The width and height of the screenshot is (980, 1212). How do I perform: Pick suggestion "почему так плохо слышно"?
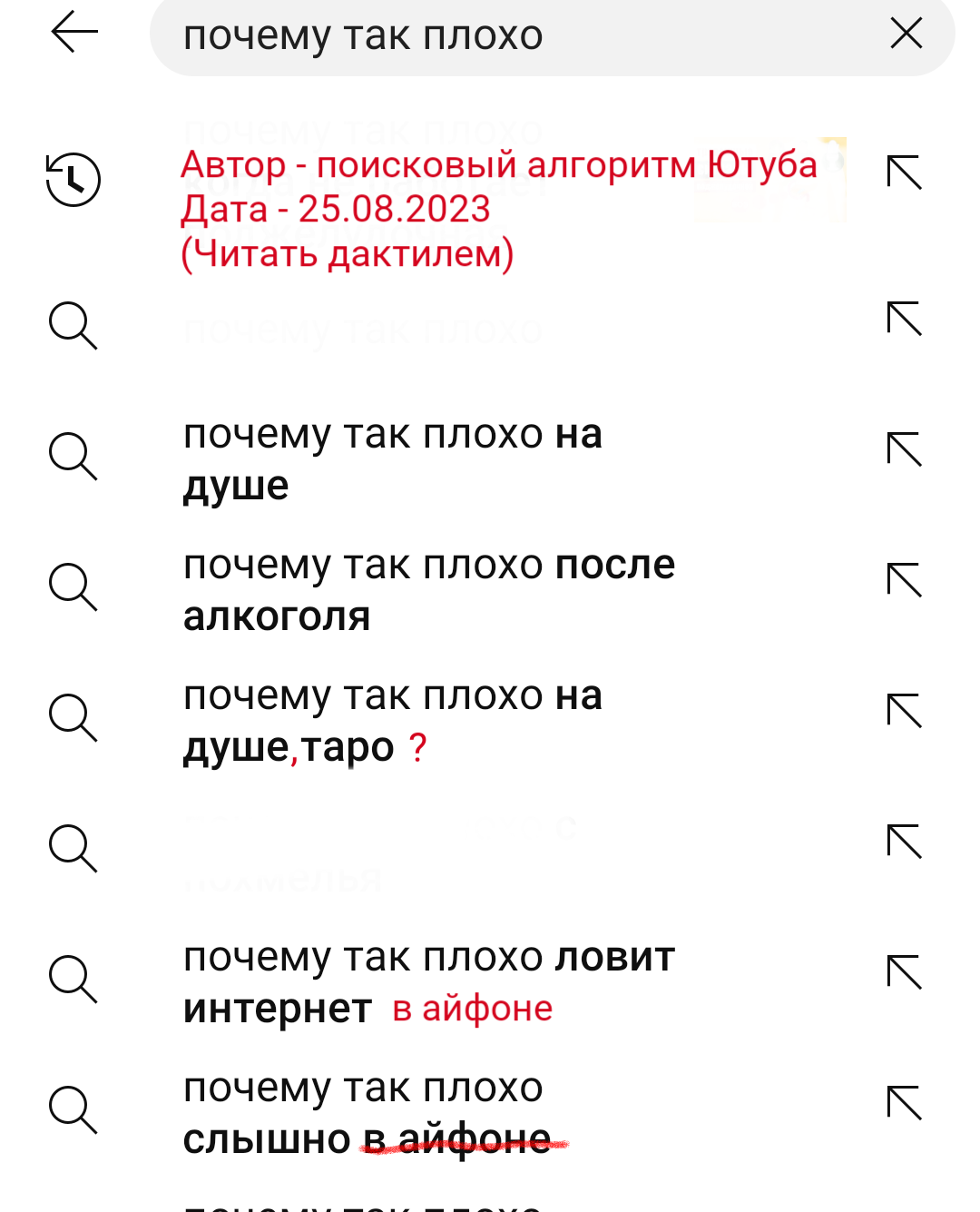[x=363, y=1112]
